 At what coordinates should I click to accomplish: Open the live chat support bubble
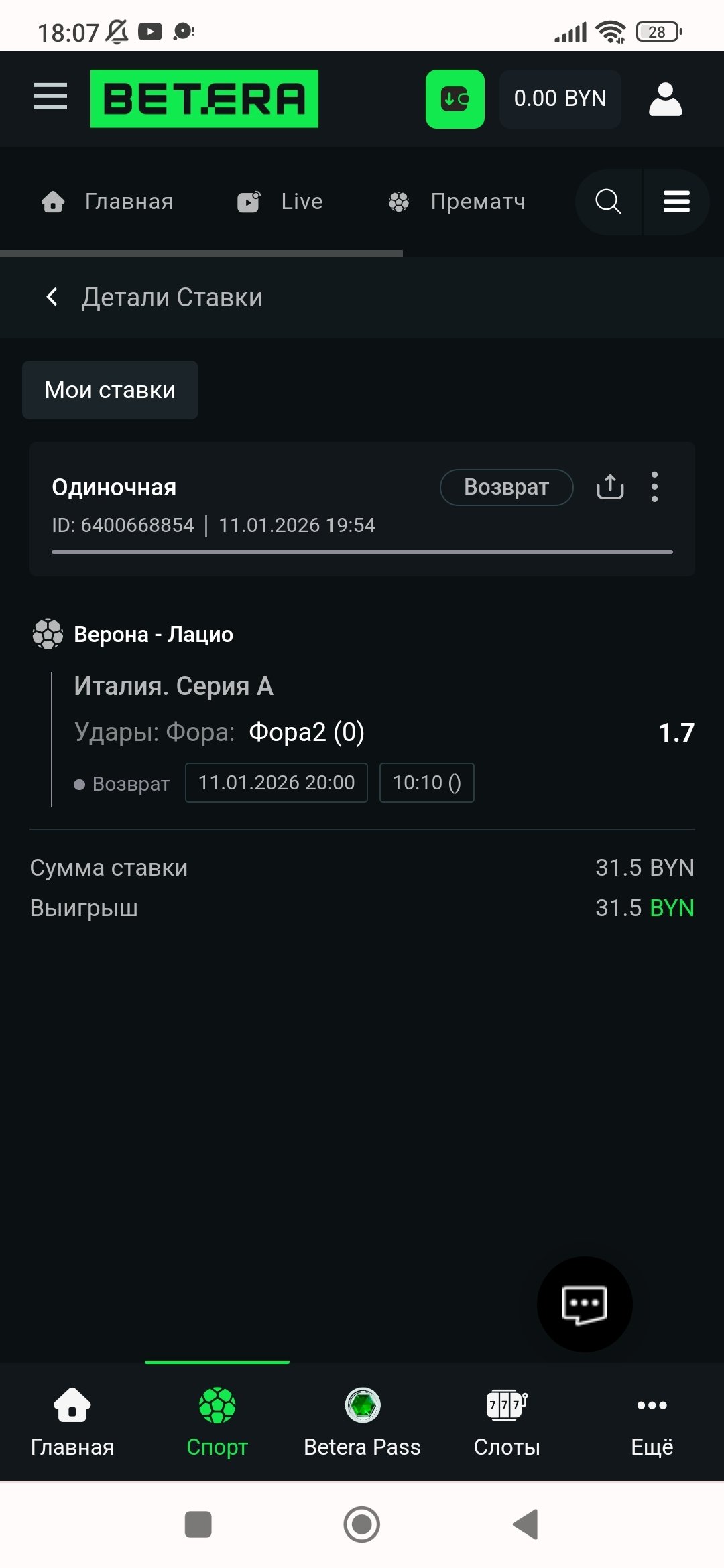point(584,1304)
